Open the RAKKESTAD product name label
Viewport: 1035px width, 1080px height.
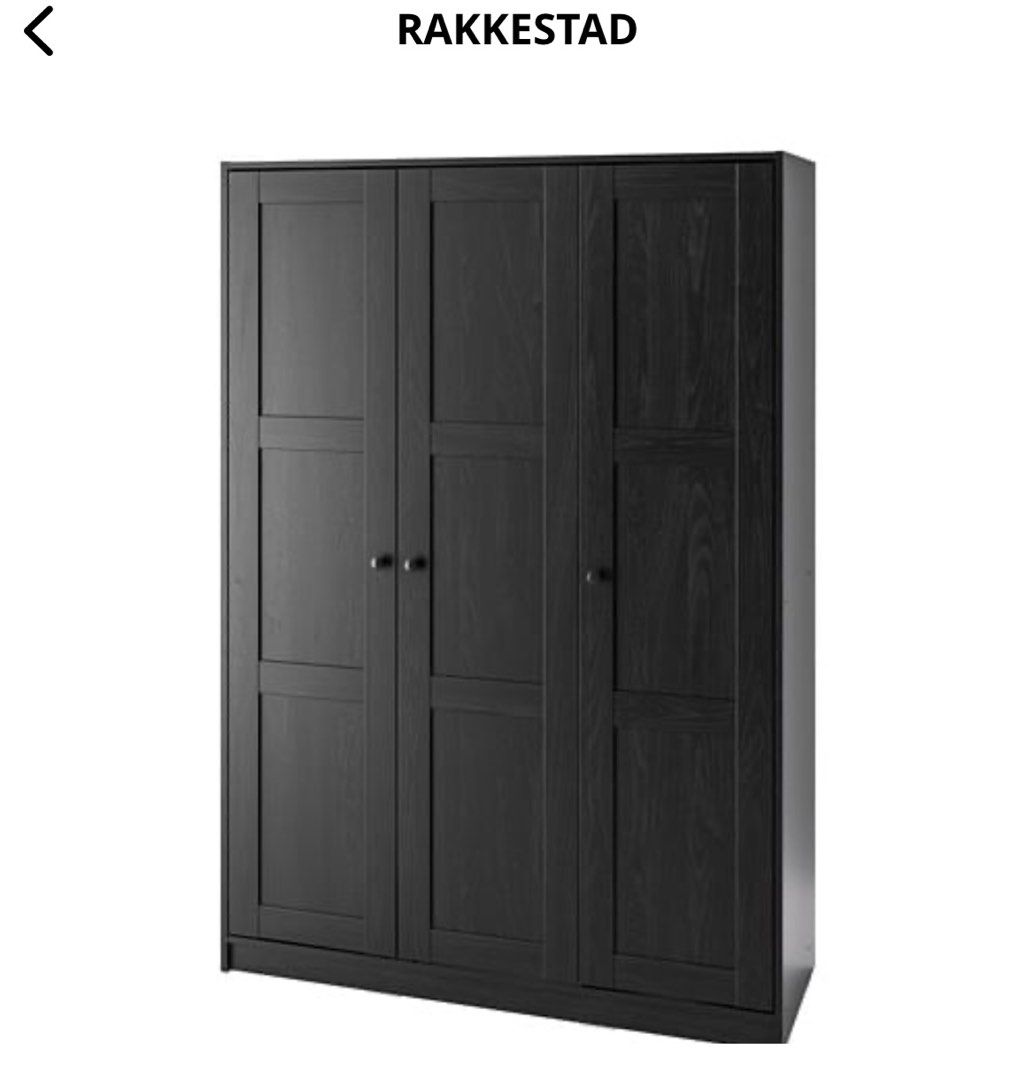515,29
